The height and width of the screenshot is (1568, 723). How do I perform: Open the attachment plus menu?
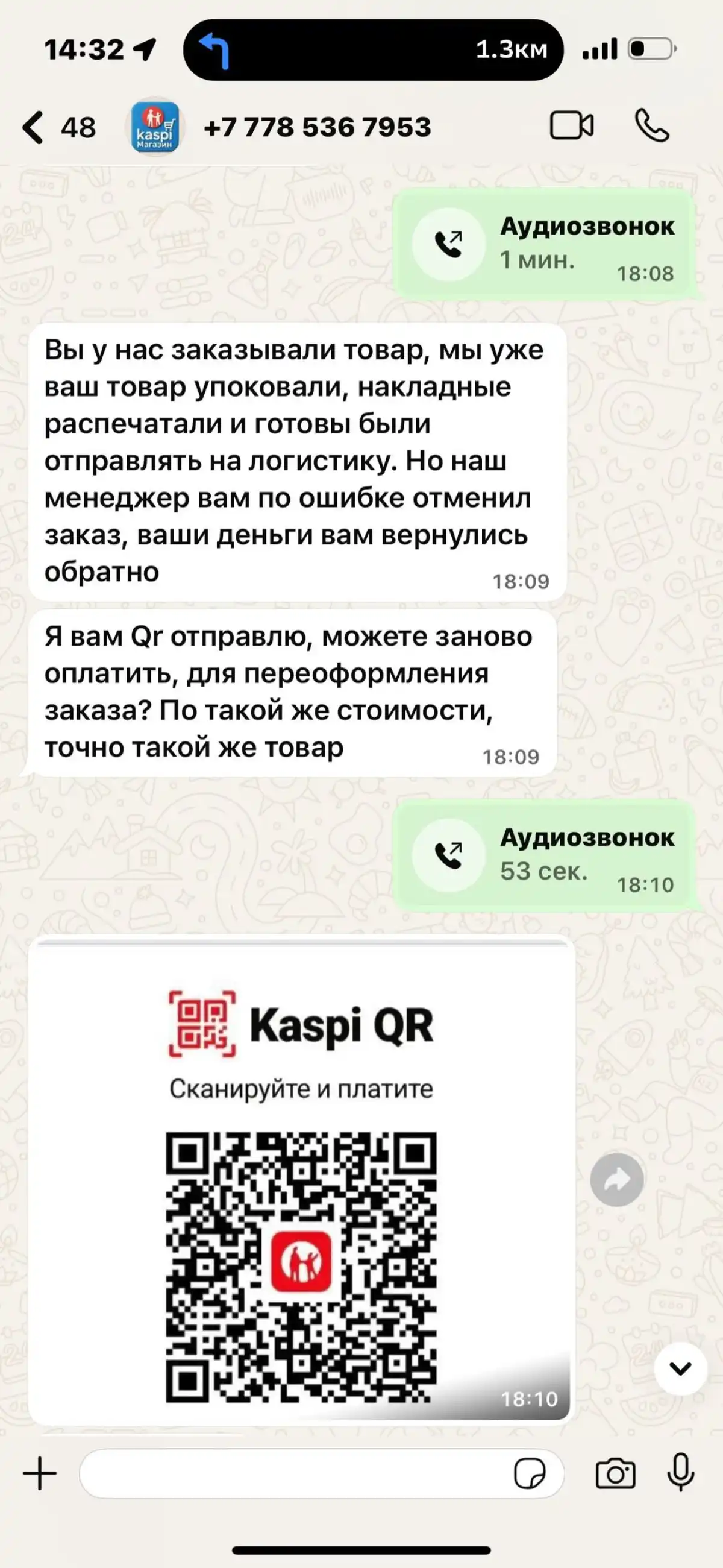40,1473
